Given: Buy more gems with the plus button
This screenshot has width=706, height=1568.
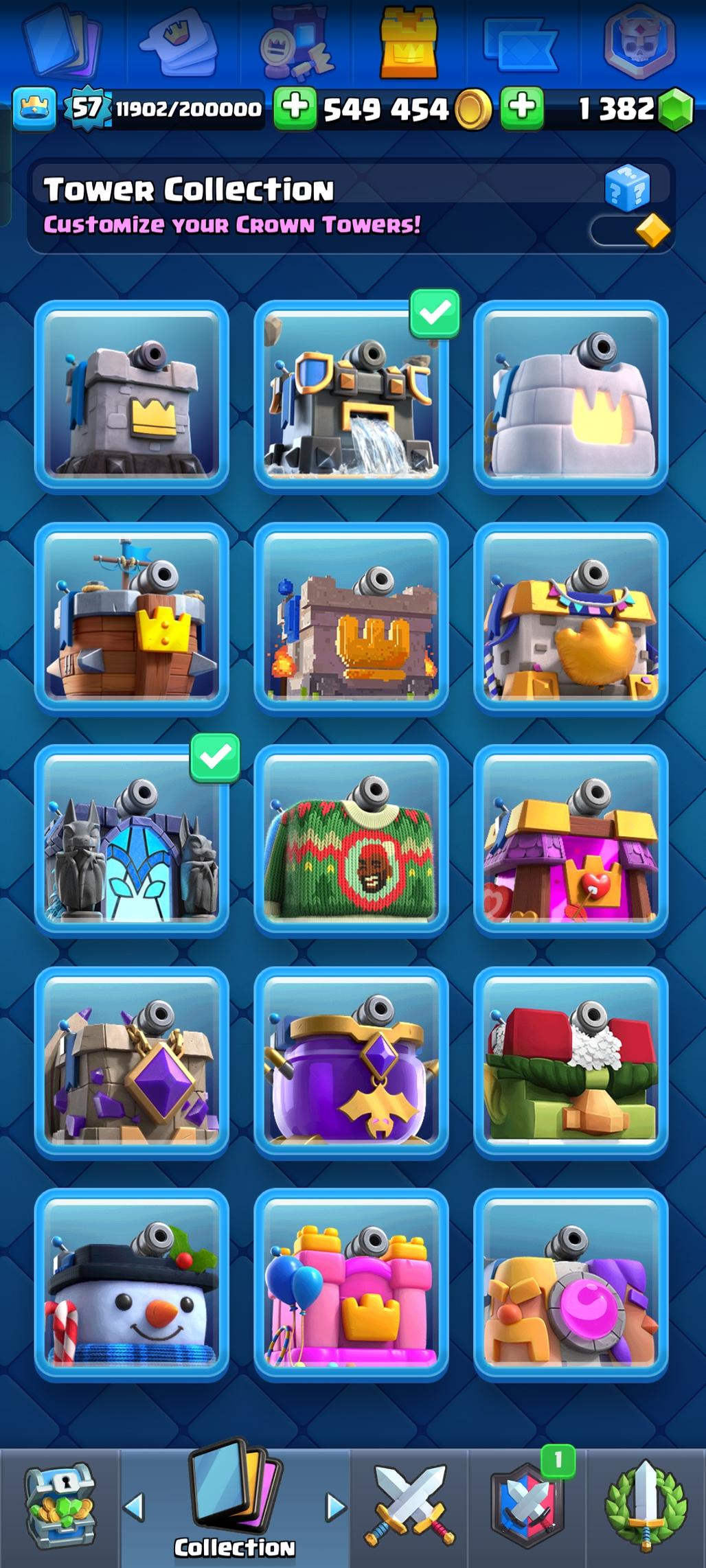Looking at the screenshot, I should pos(522,108).
